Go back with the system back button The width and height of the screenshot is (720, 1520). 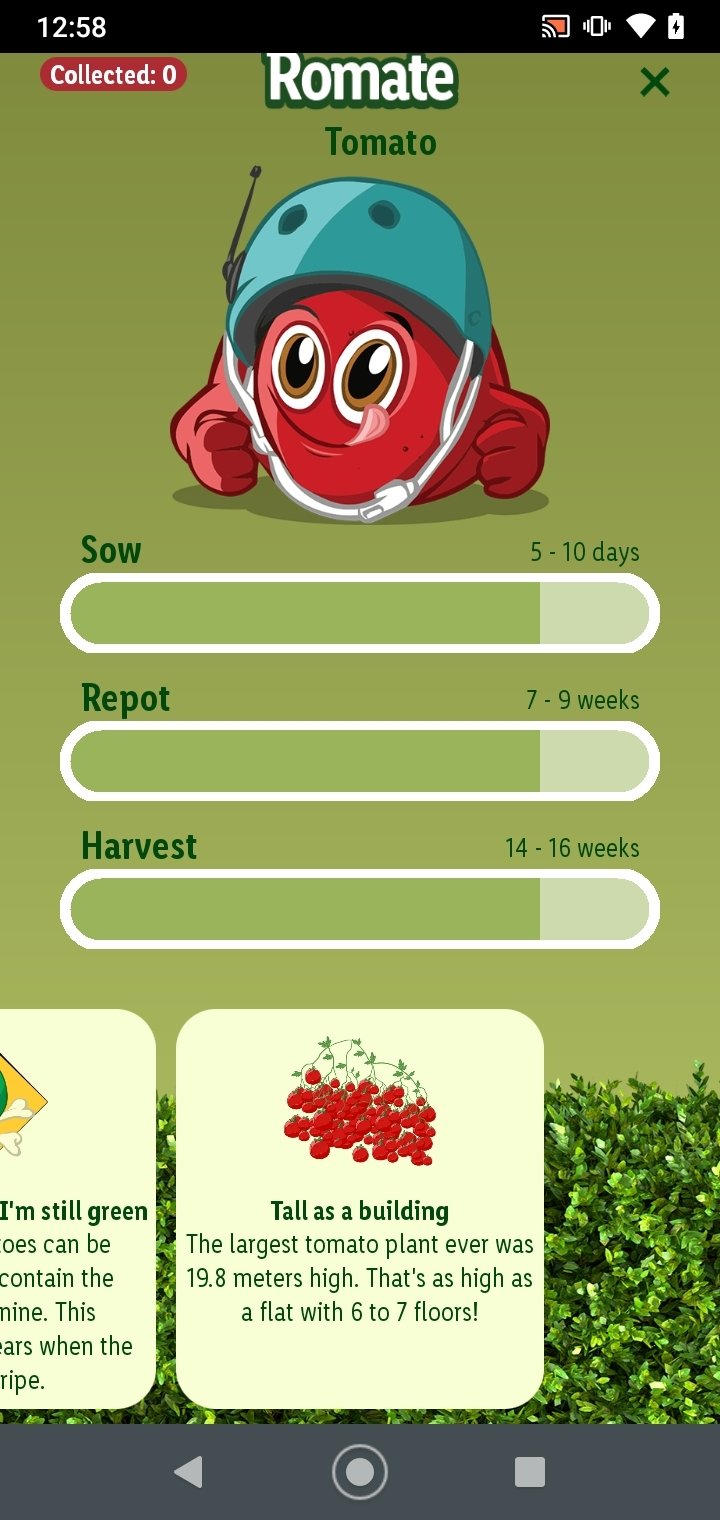[188, 1472]
